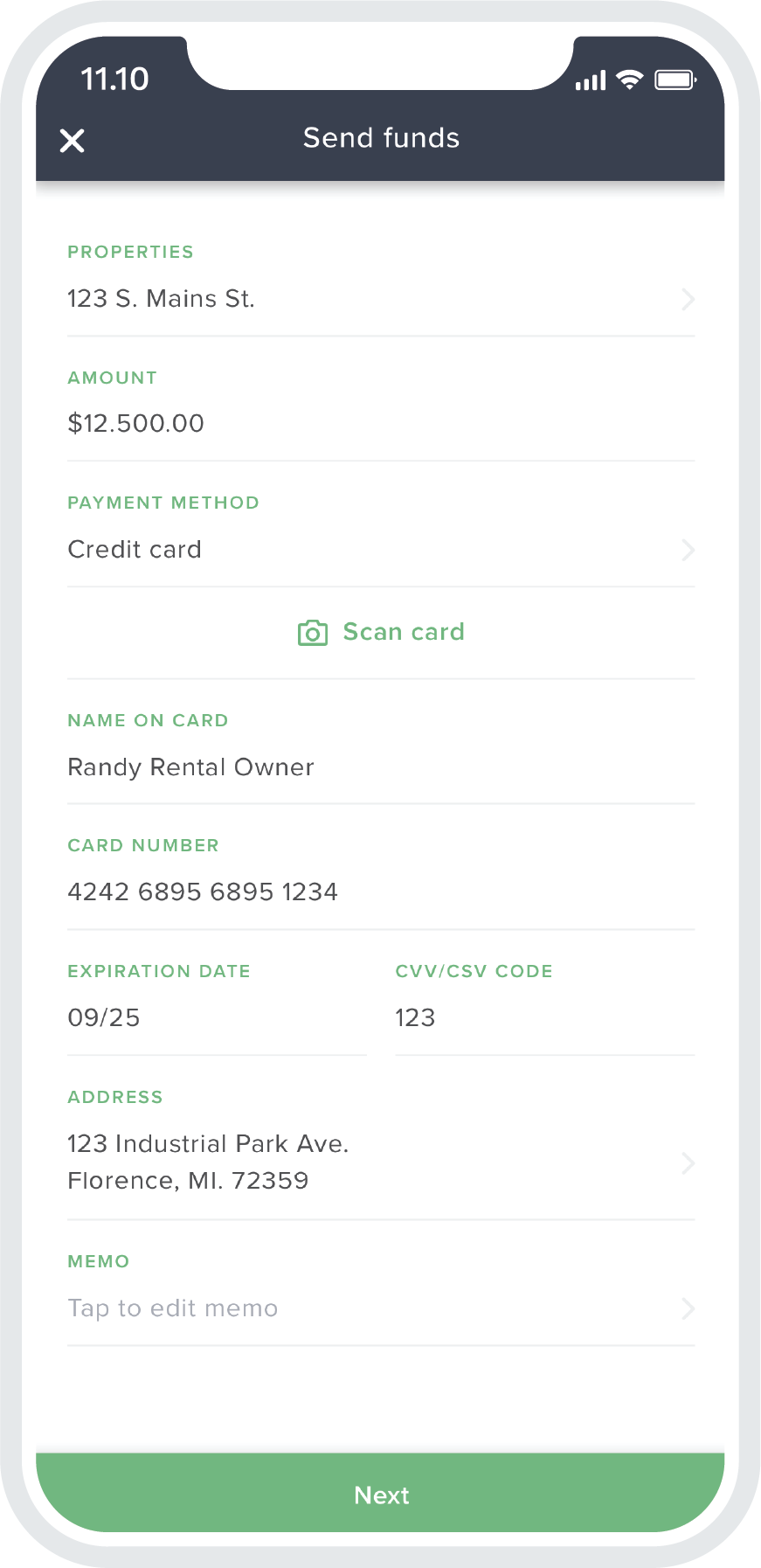The height and width of the screenshot is (1568, 761).
Task: Continue with the Next button
Action: [380, 1495]
